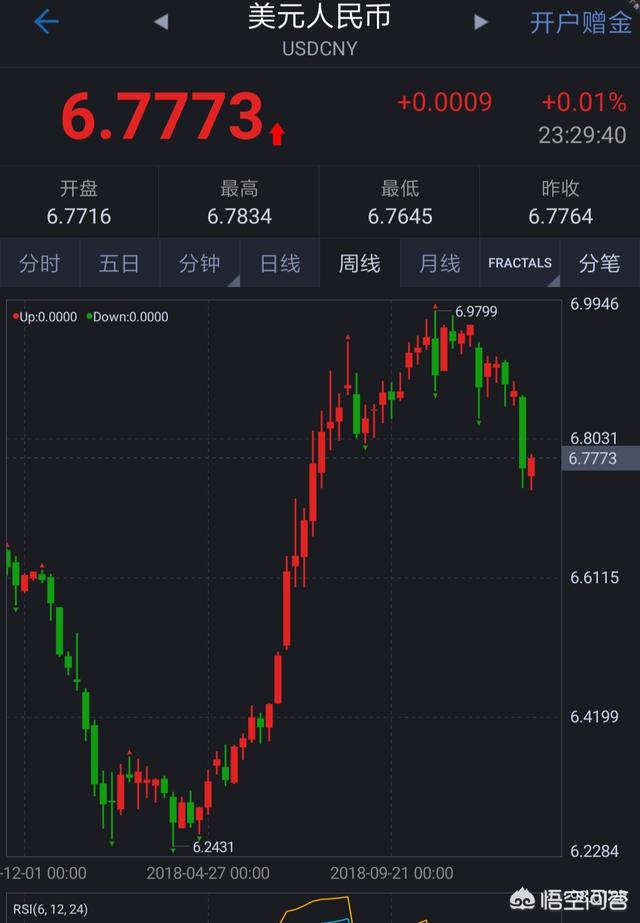Switch to the previous currency pair

point(161,22)
